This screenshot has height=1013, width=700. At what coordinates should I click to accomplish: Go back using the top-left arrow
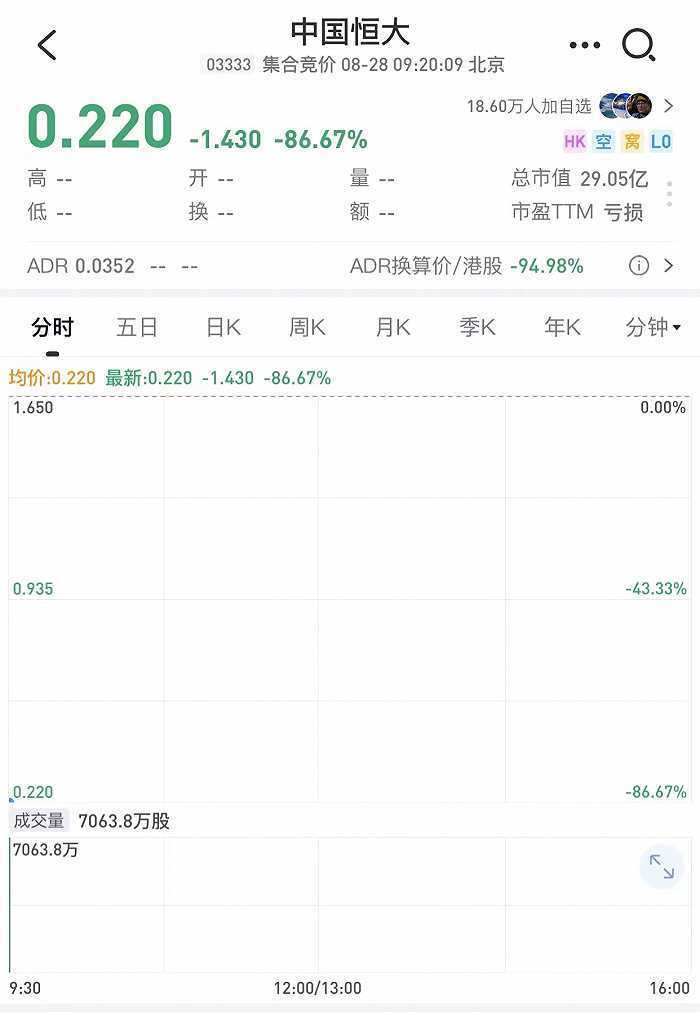click(46, 45)
